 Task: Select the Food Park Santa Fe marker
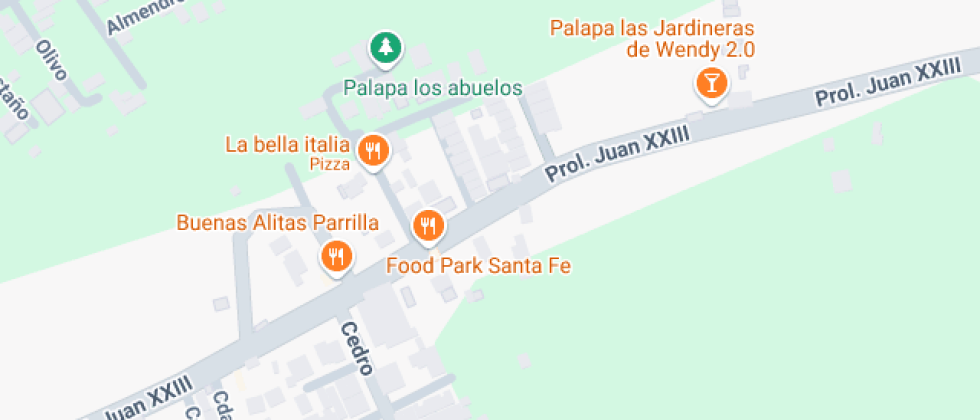tap(428, 226)
